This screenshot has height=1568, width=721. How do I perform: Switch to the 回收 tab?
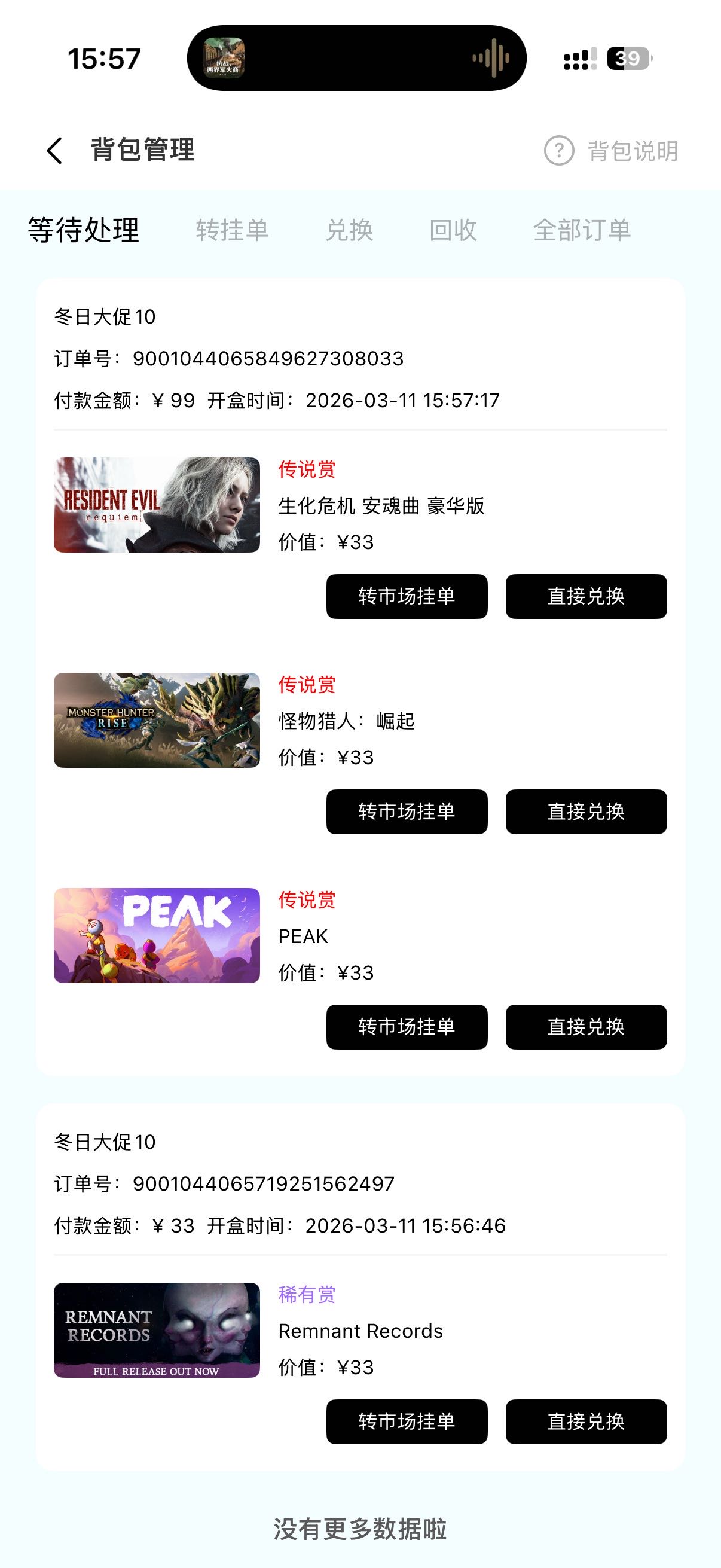click(453, 230)
